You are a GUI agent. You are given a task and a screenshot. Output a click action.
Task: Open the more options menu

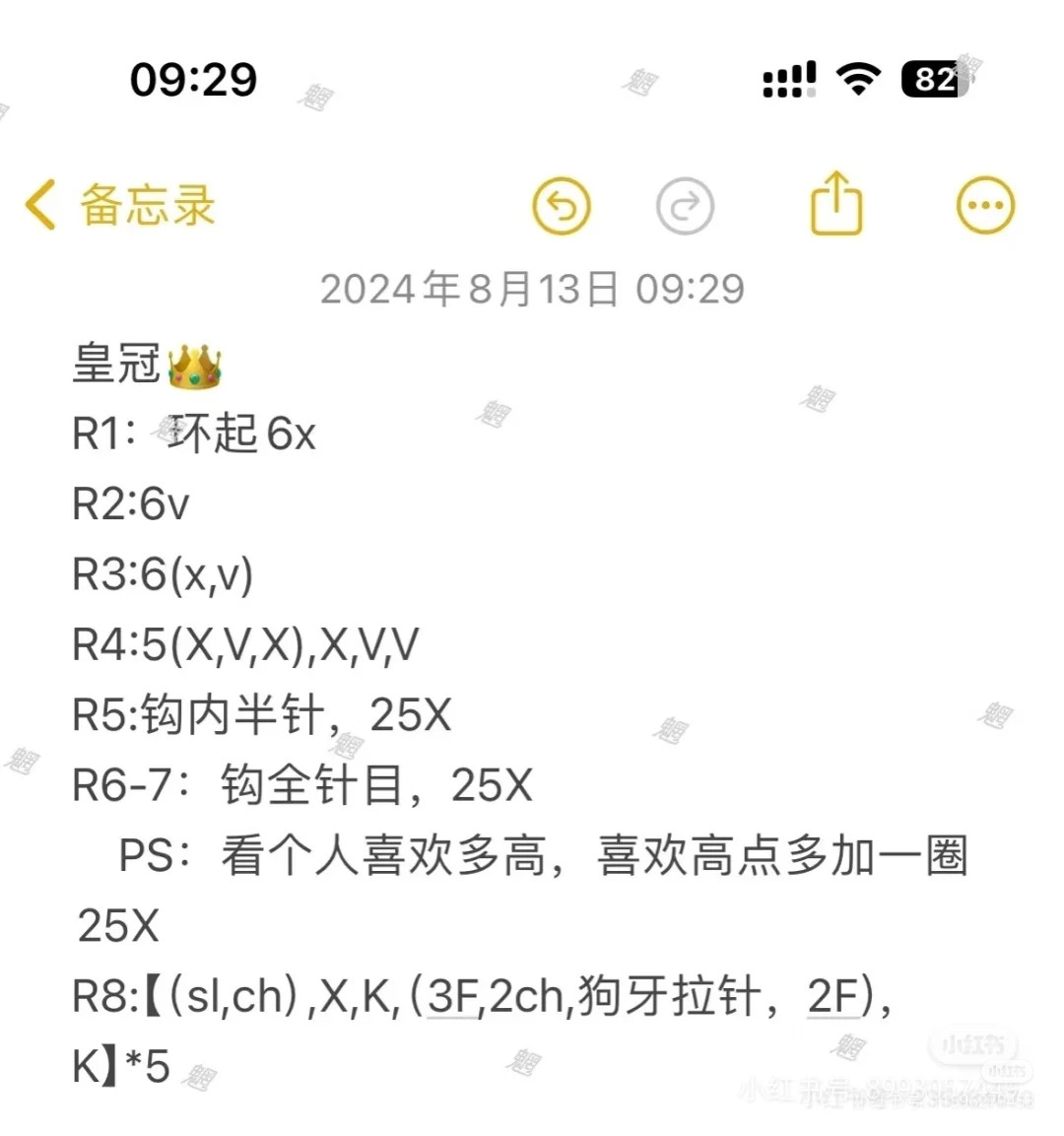[x=984, y=206]
